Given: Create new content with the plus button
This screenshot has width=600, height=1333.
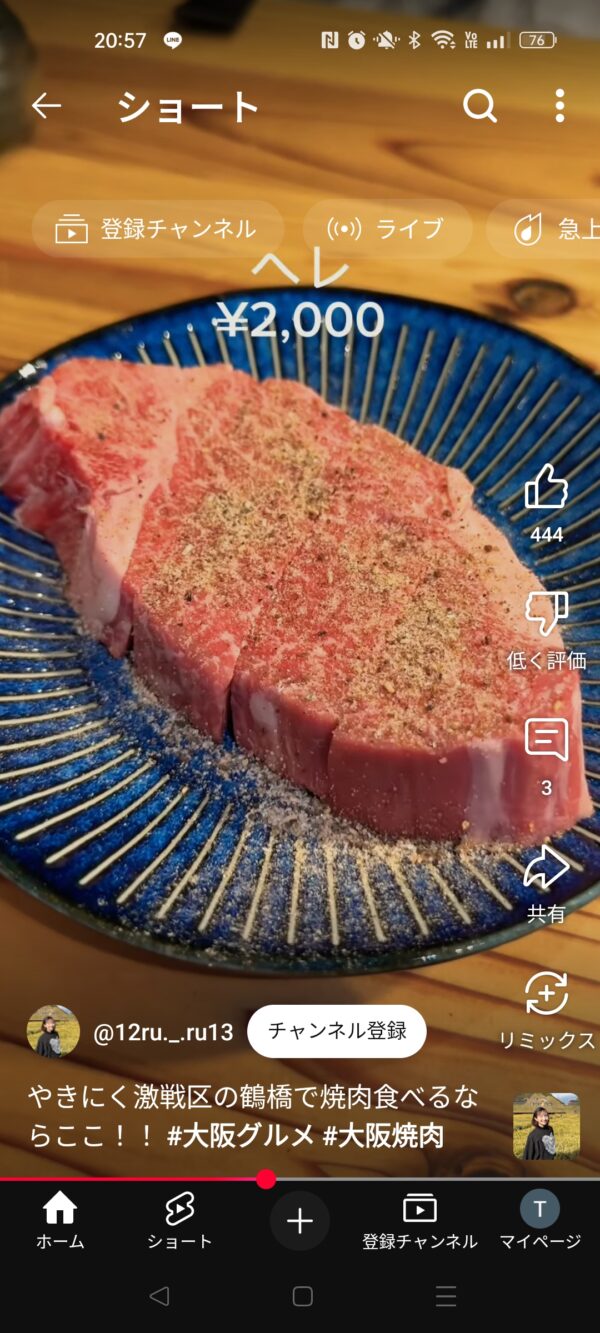Looking at the screenshot, I should (300, 1221).
